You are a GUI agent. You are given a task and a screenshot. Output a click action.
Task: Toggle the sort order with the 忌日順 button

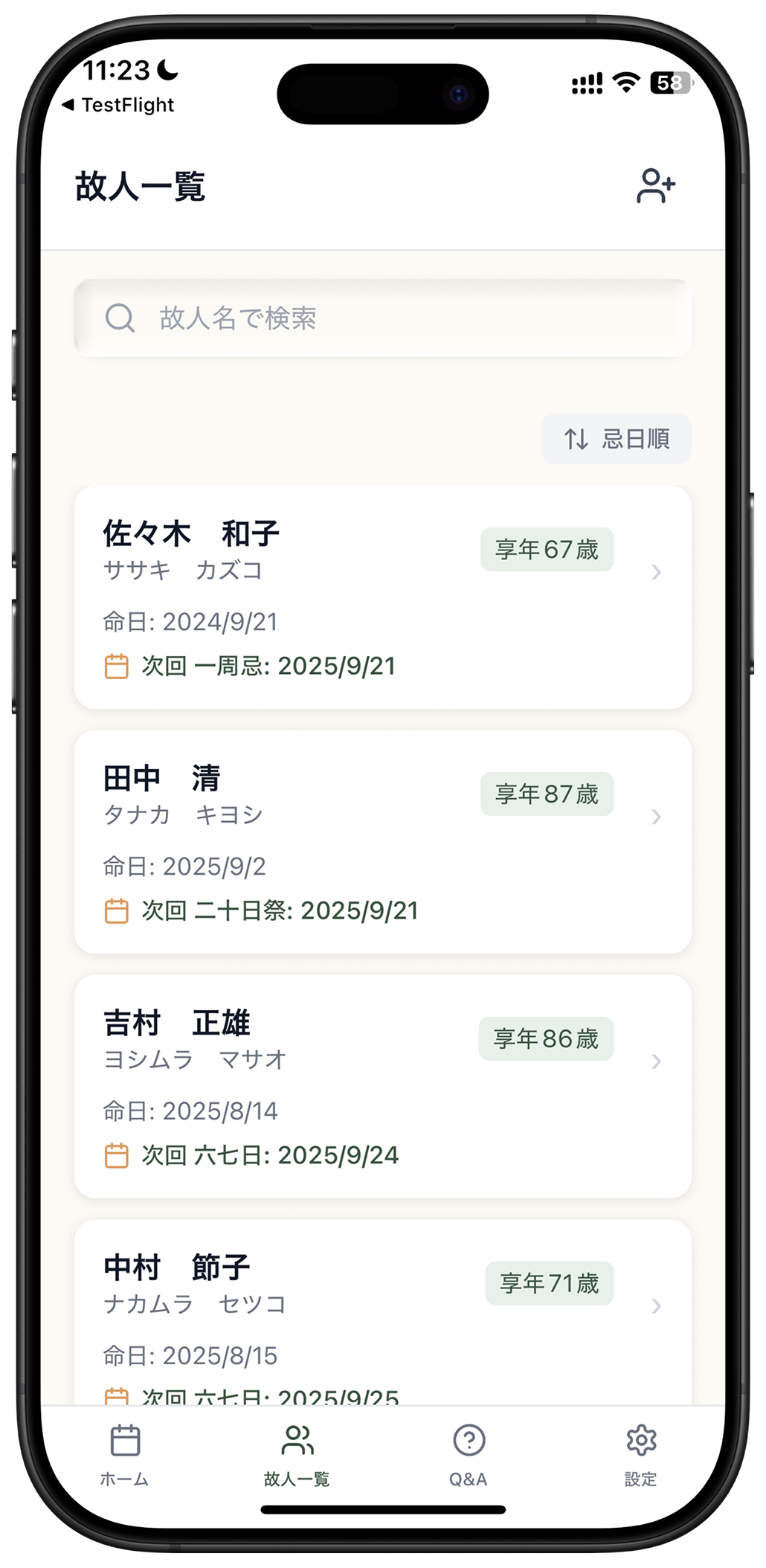pyautogui.click(x=616, y=439)
